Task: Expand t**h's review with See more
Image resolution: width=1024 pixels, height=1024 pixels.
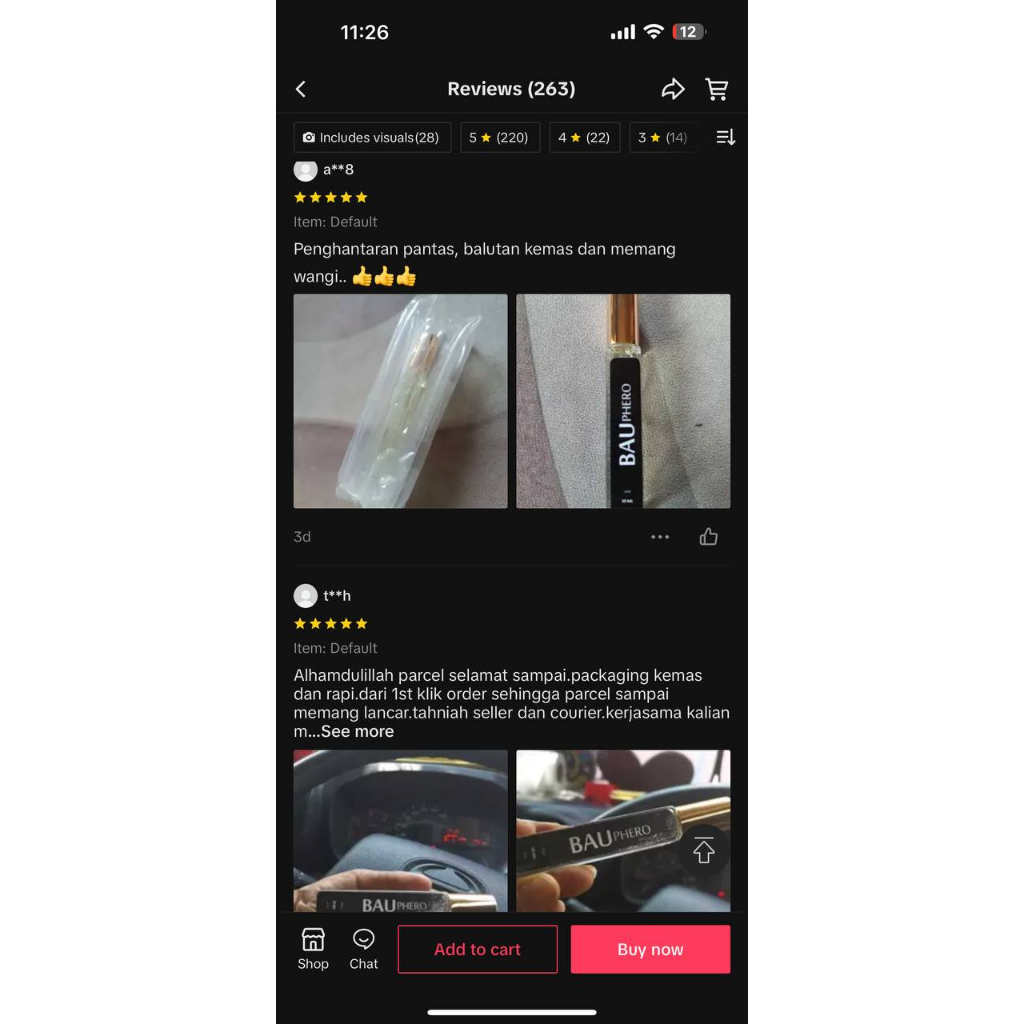Action: 356,732
